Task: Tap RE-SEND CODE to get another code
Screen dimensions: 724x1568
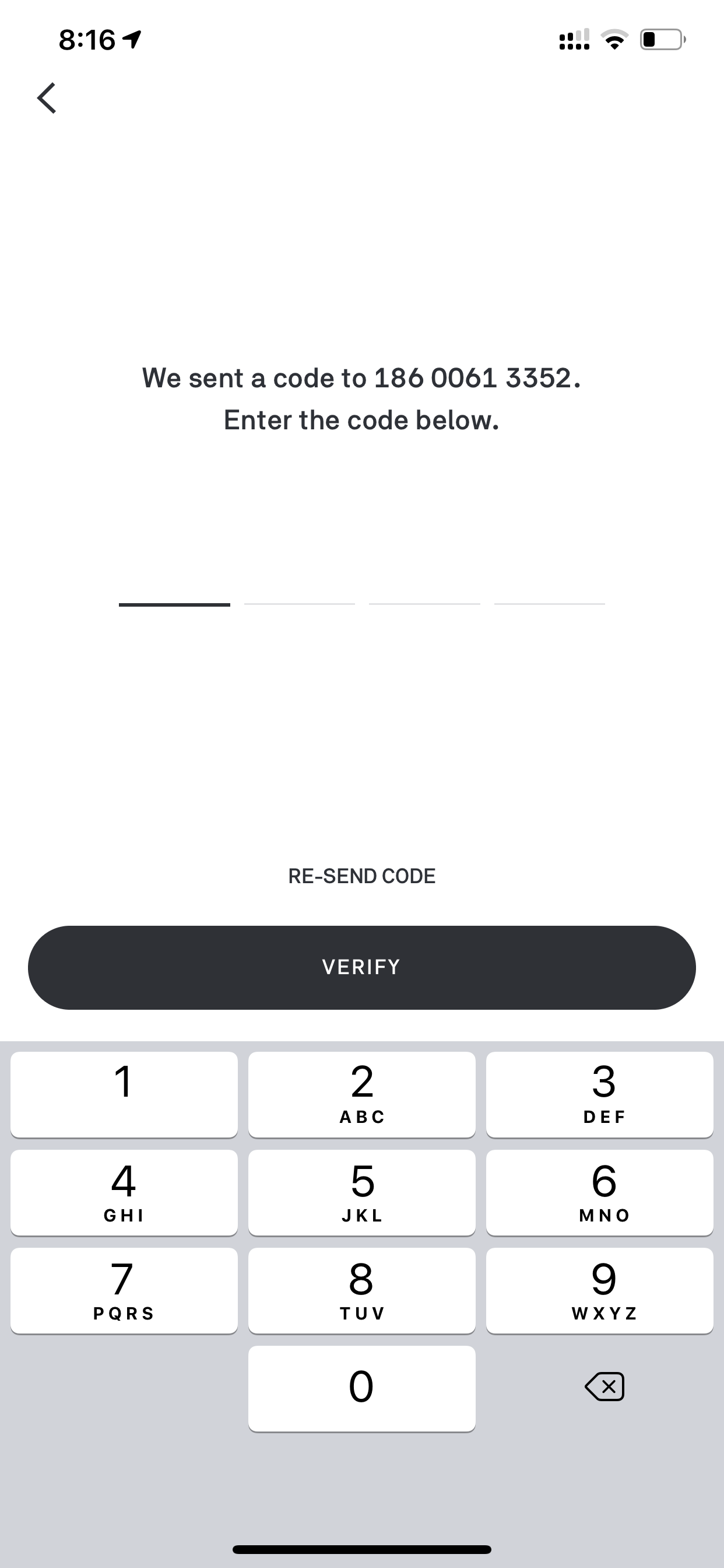Action: [362, 876]
